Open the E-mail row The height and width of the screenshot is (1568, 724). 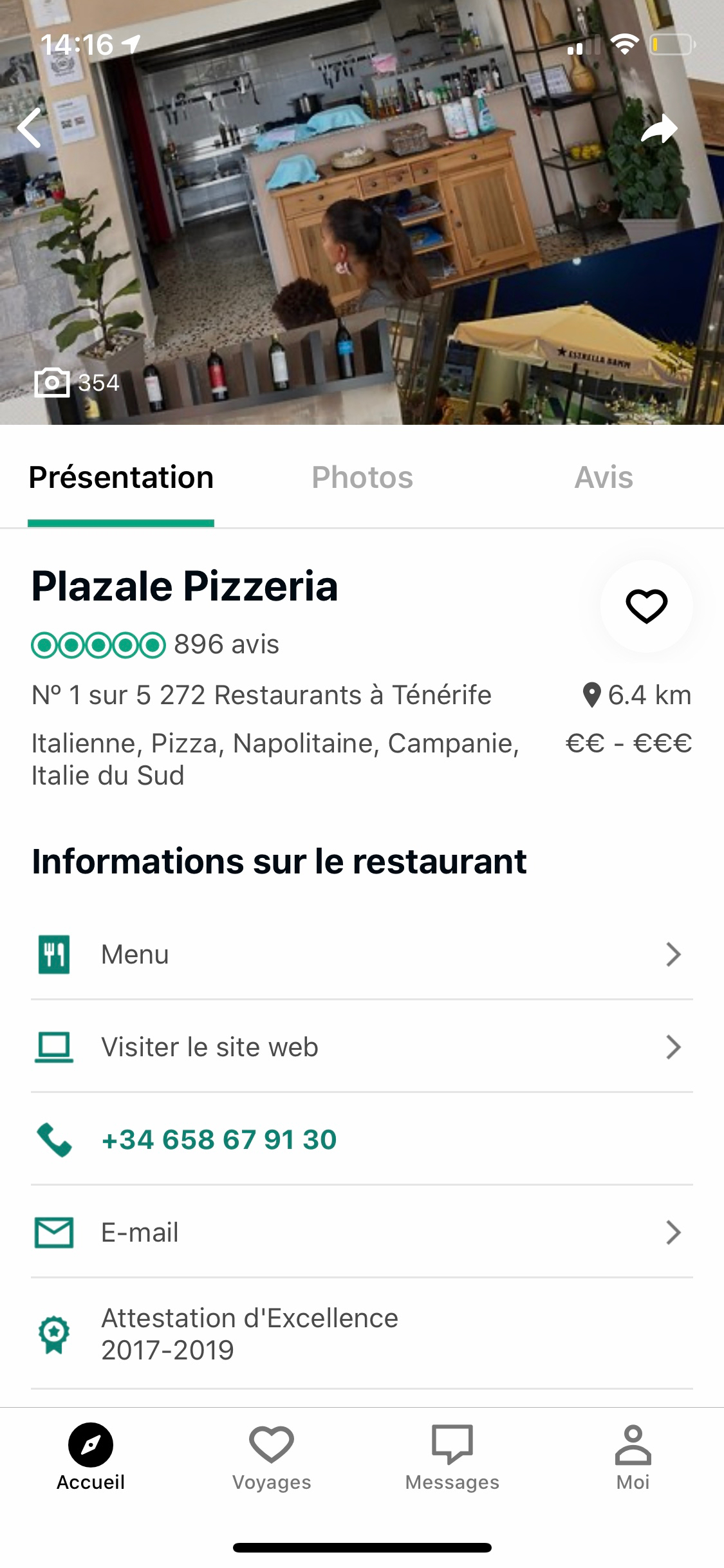click(362, 1233)
